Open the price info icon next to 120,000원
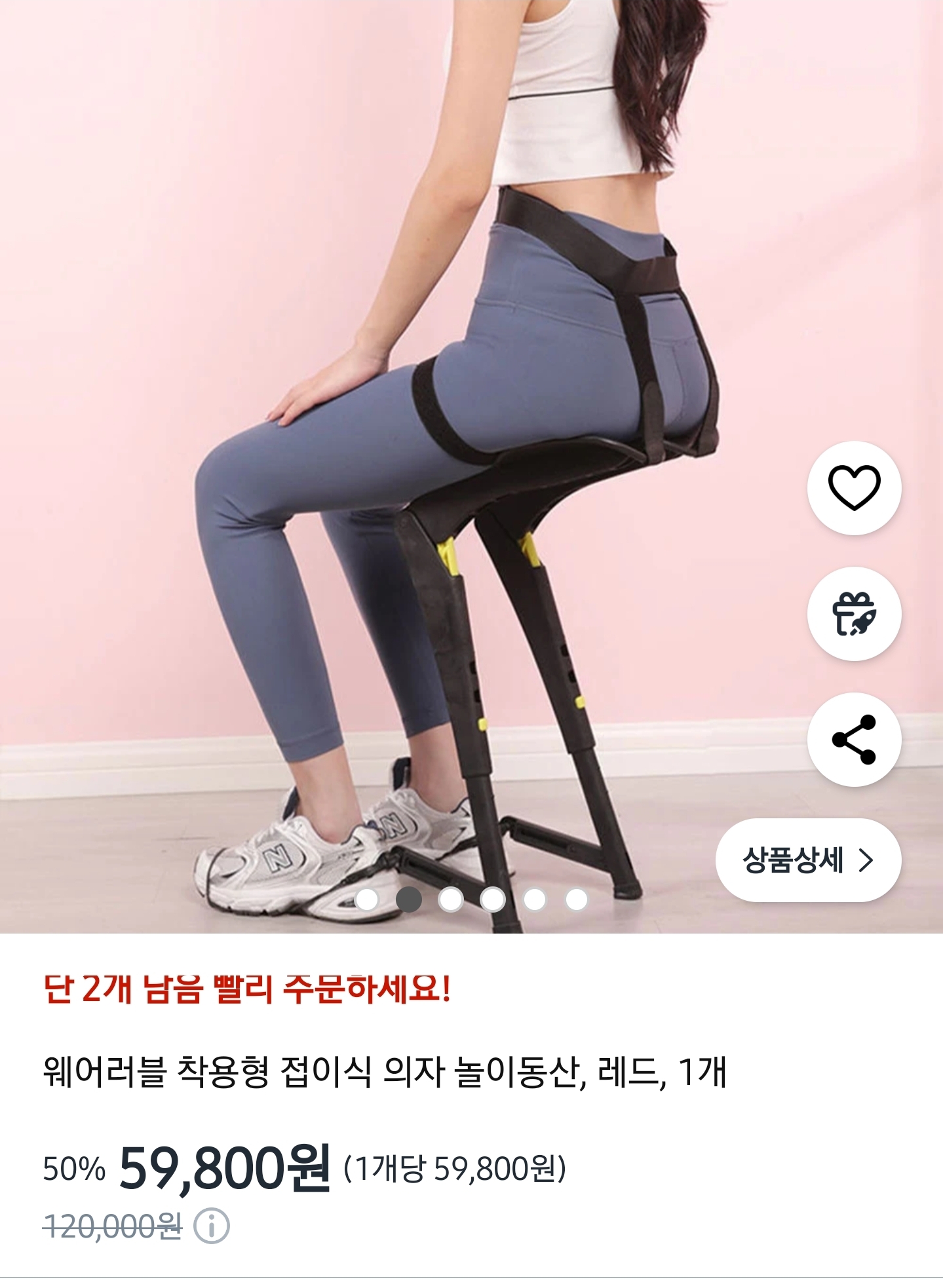The height and width of the screenshot is (1288, 943). pyautogui.click(x=212, y=1226)
